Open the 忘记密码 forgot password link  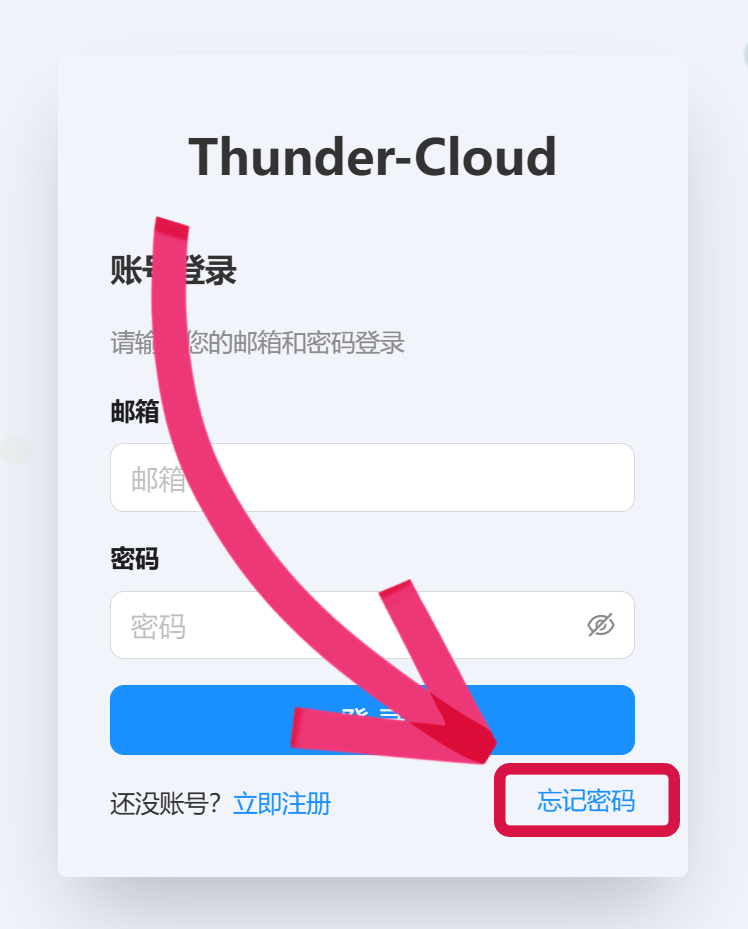[586, 800]
